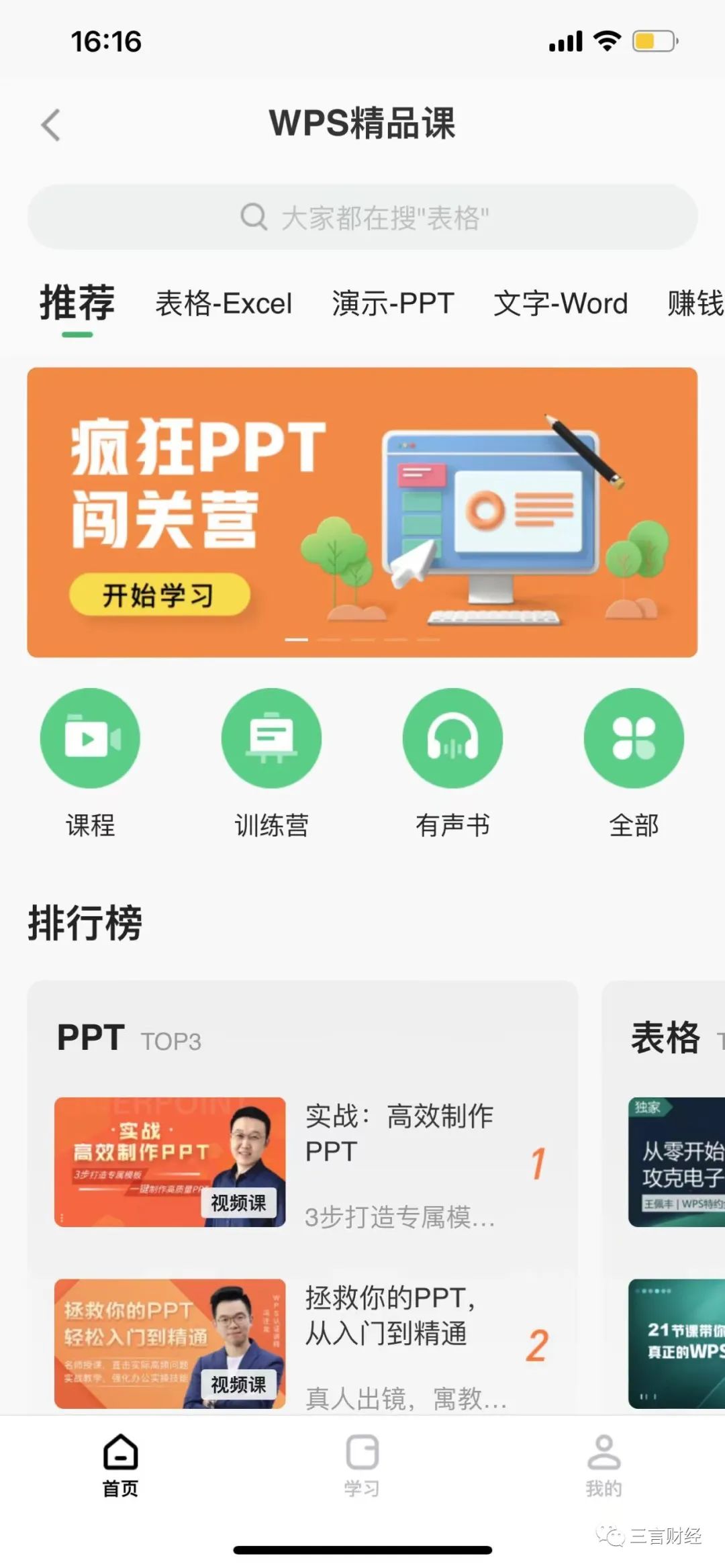Switch to the 表格-Excel tab
This screenshot has width=725, height=1568.
pyautogui.click(x=224, y=303)
